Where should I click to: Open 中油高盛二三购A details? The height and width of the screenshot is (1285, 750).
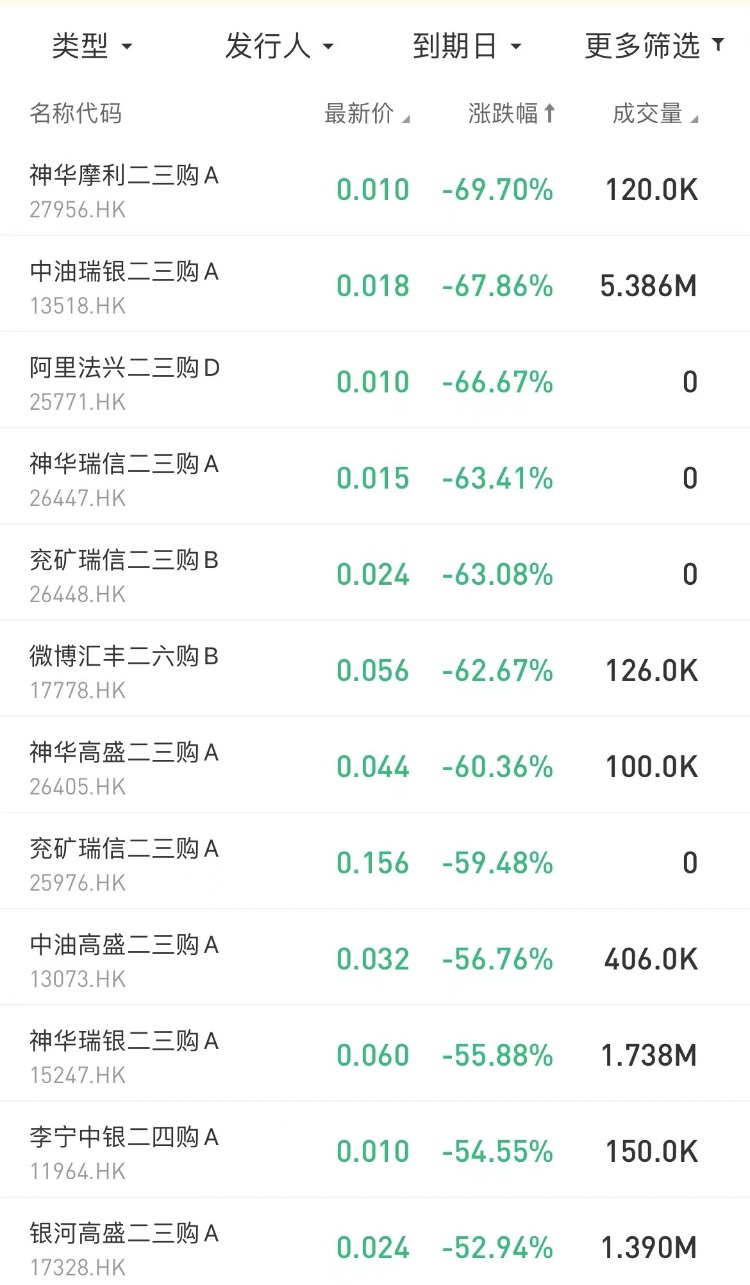point(375,958)
